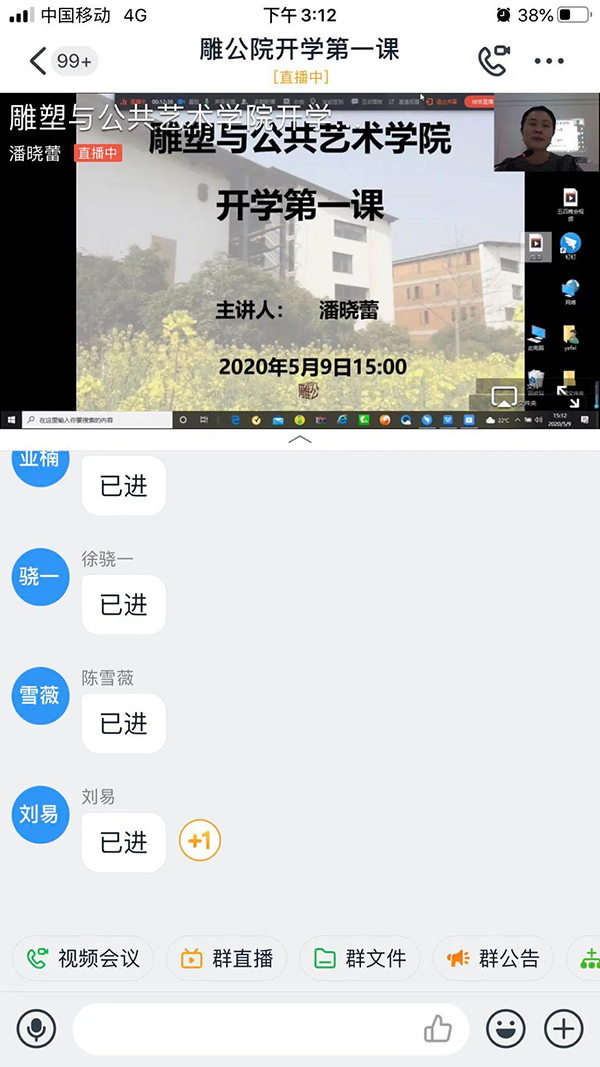Viewport: 600px width, 1067px height.
Task: Tap the +1 under 刘易's message
Action: pos(200,841)
